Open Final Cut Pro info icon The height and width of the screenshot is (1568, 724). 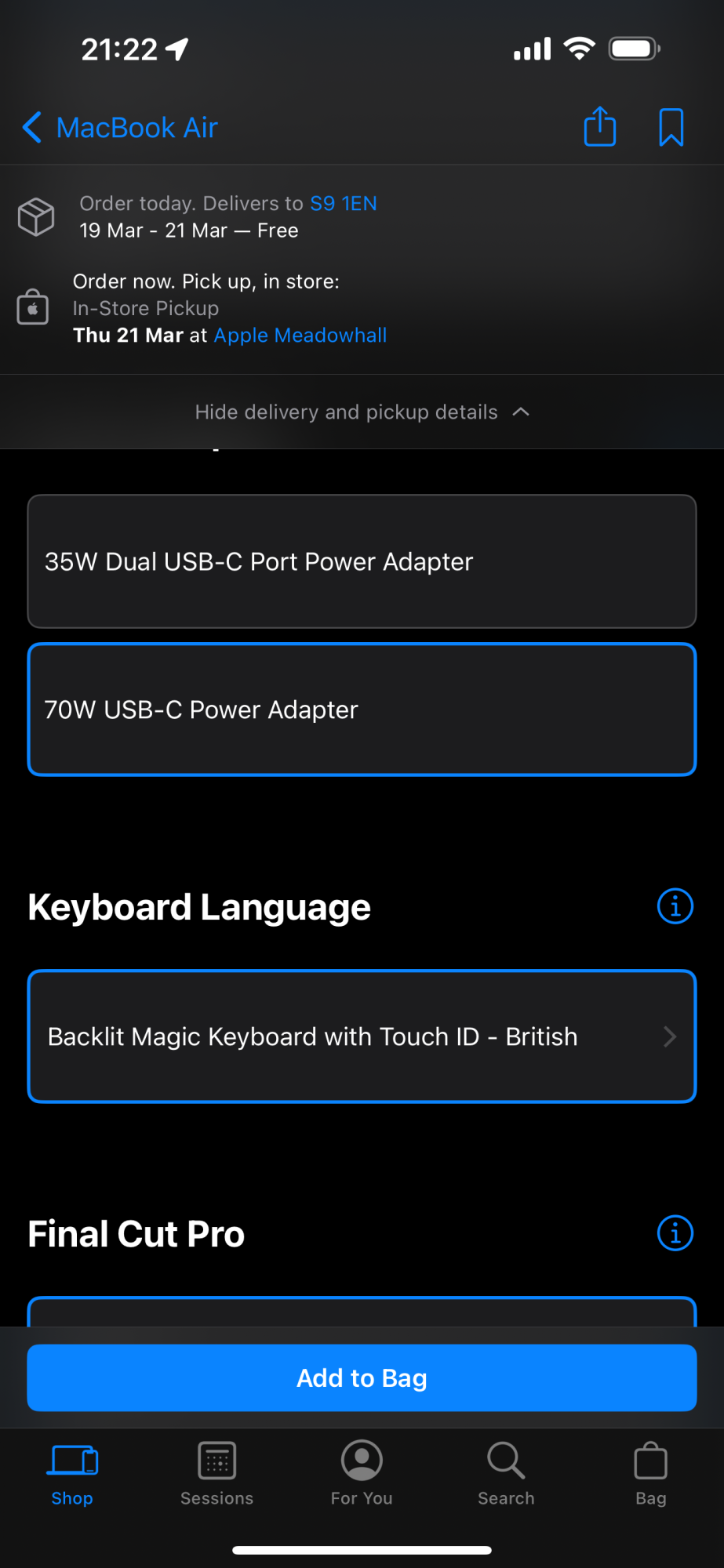675,1233
